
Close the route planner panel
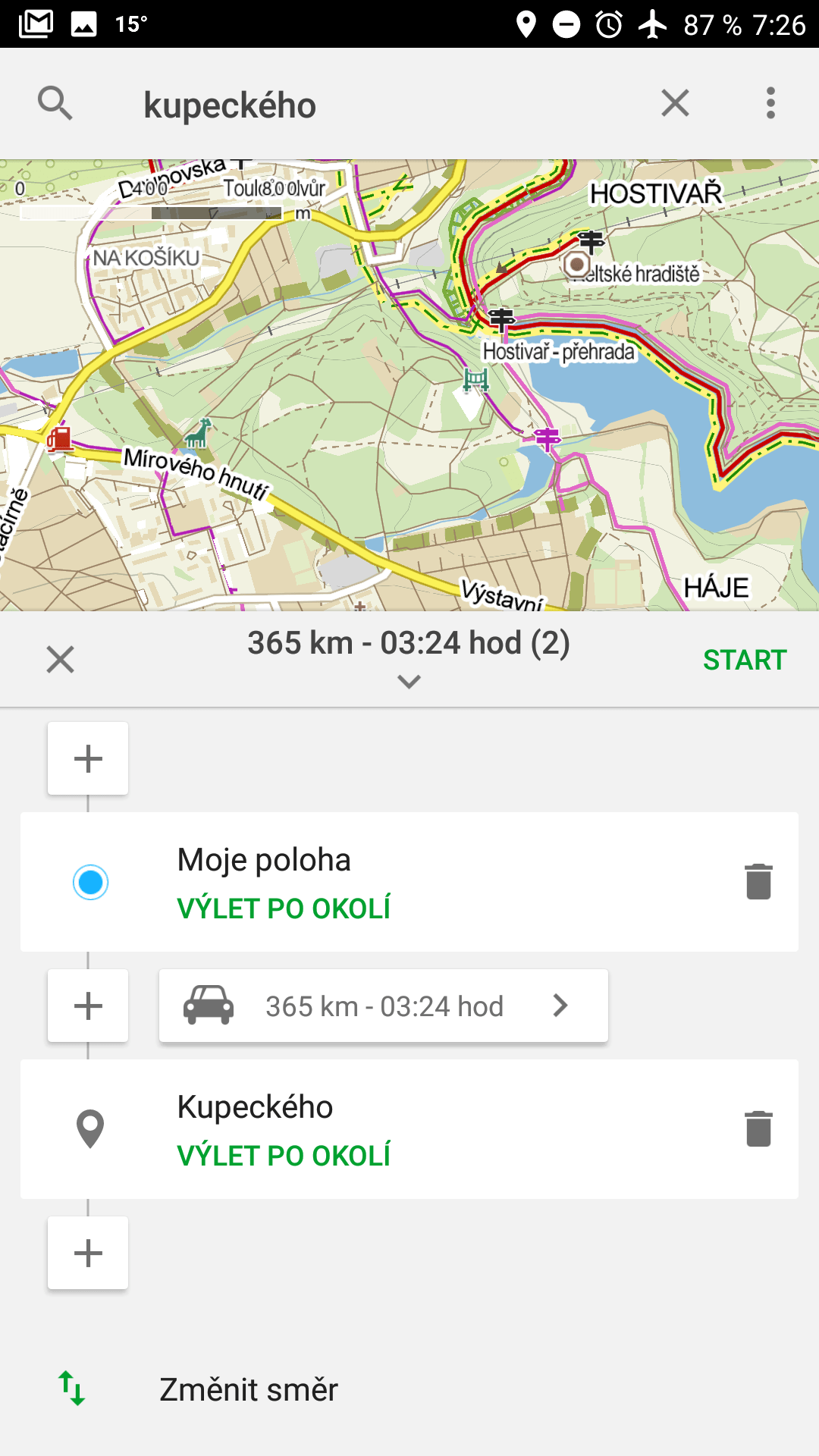tap(60, 659)
